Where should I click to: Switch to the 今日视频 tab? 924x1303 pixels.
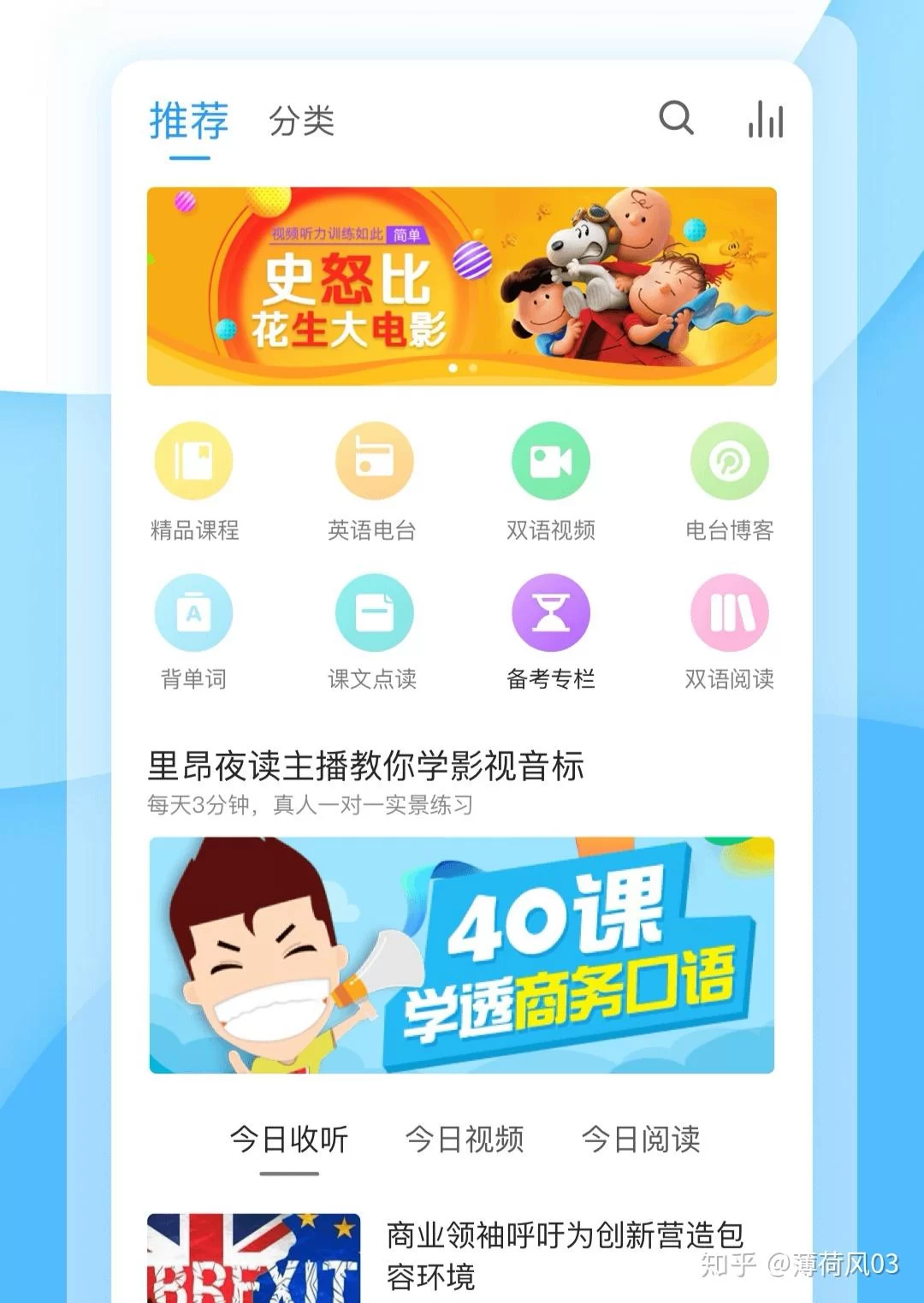(465, 1140)
